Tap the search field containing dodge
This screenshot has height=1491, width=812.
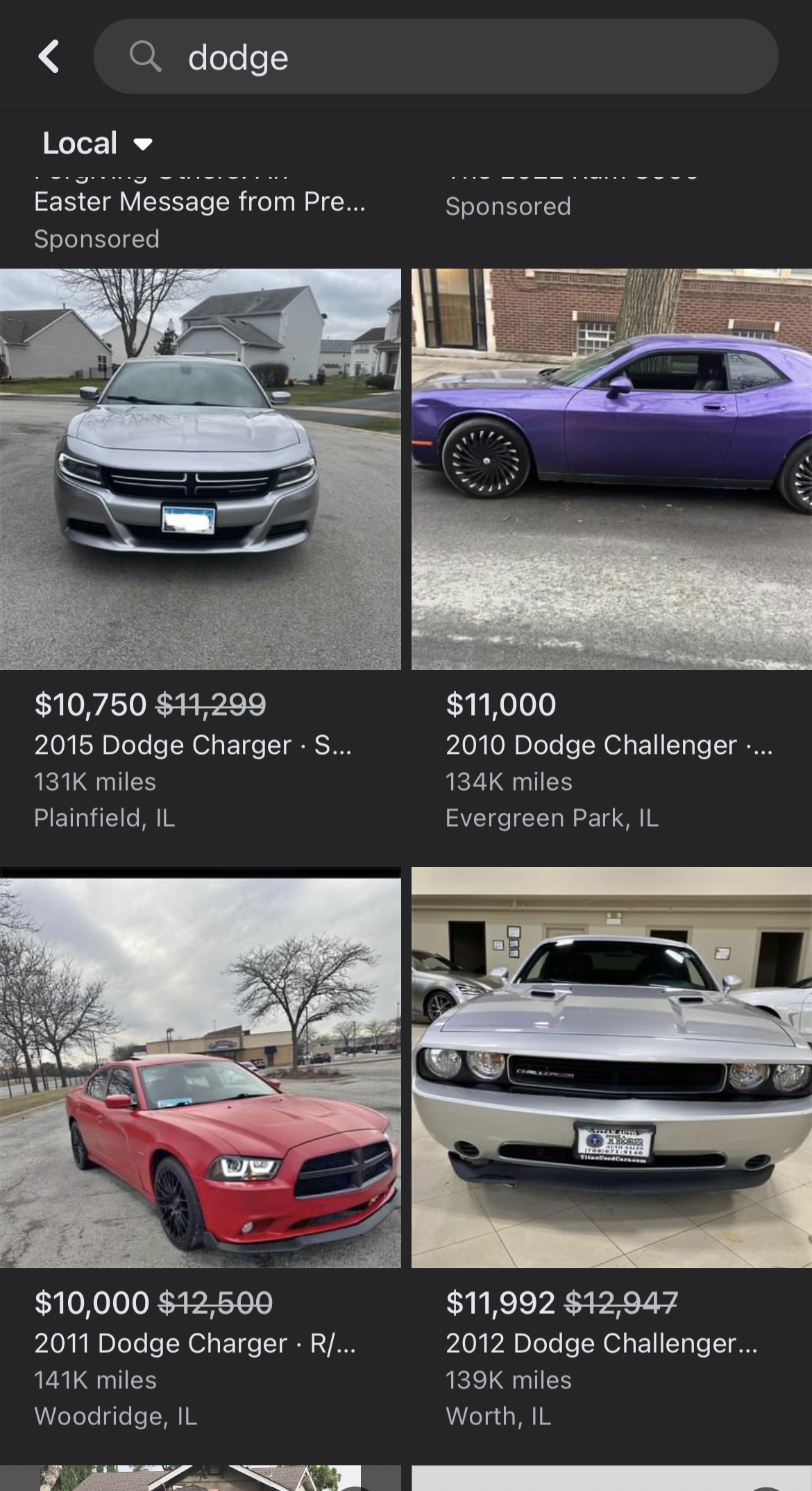(436, 57)
